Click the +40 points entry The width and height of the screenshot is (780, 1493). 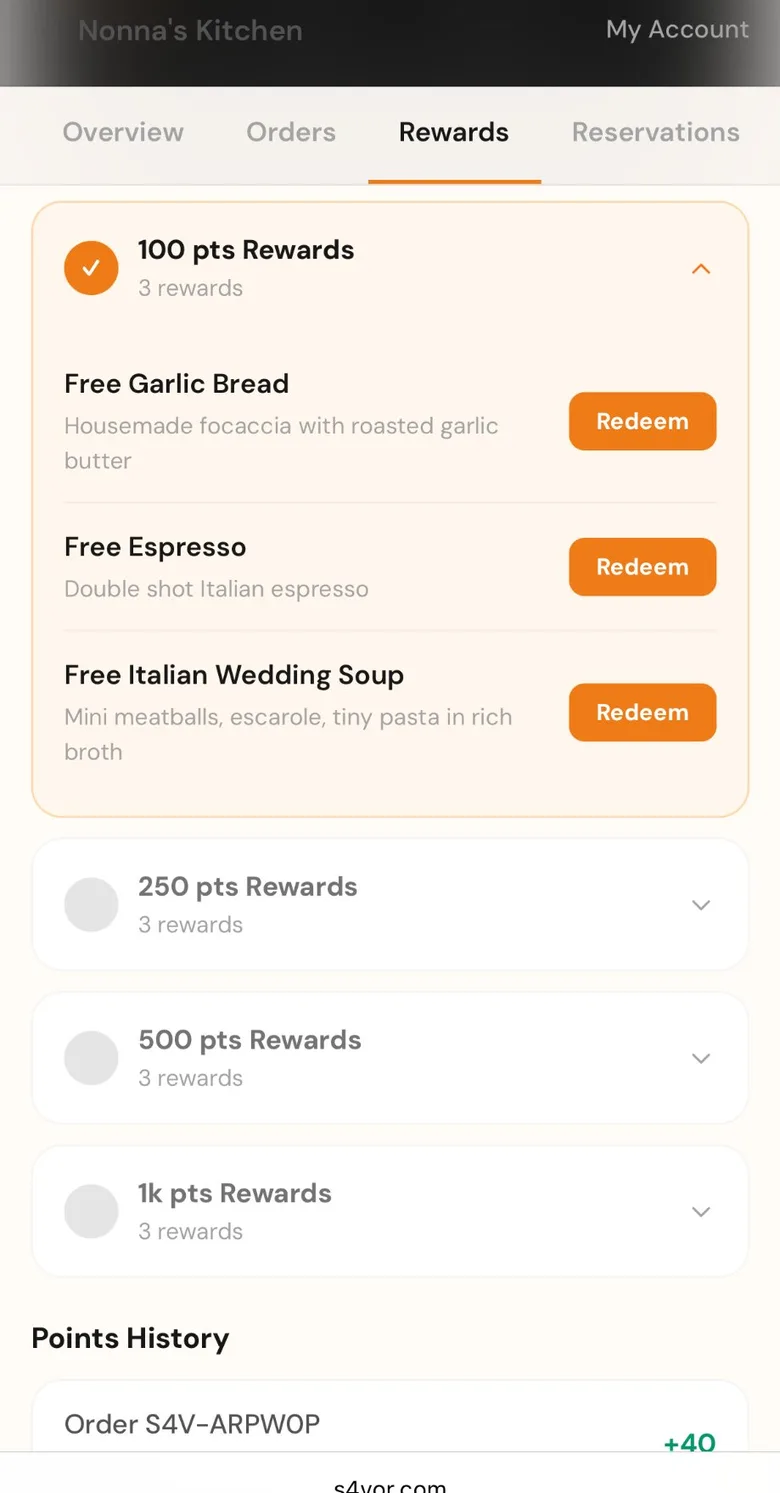[x=689, y=1443]
